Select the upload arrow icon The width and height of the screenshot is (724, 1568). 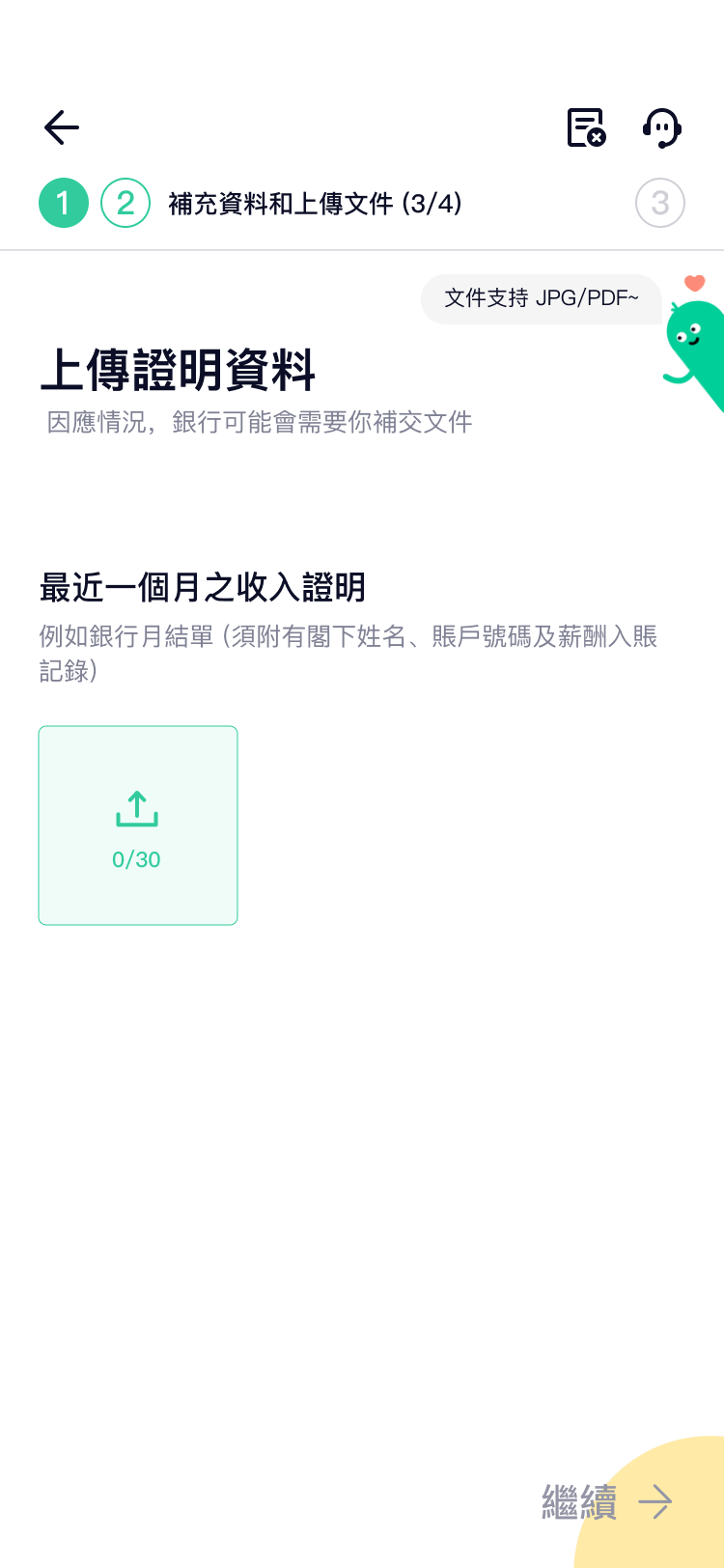(x=137, y=807)
